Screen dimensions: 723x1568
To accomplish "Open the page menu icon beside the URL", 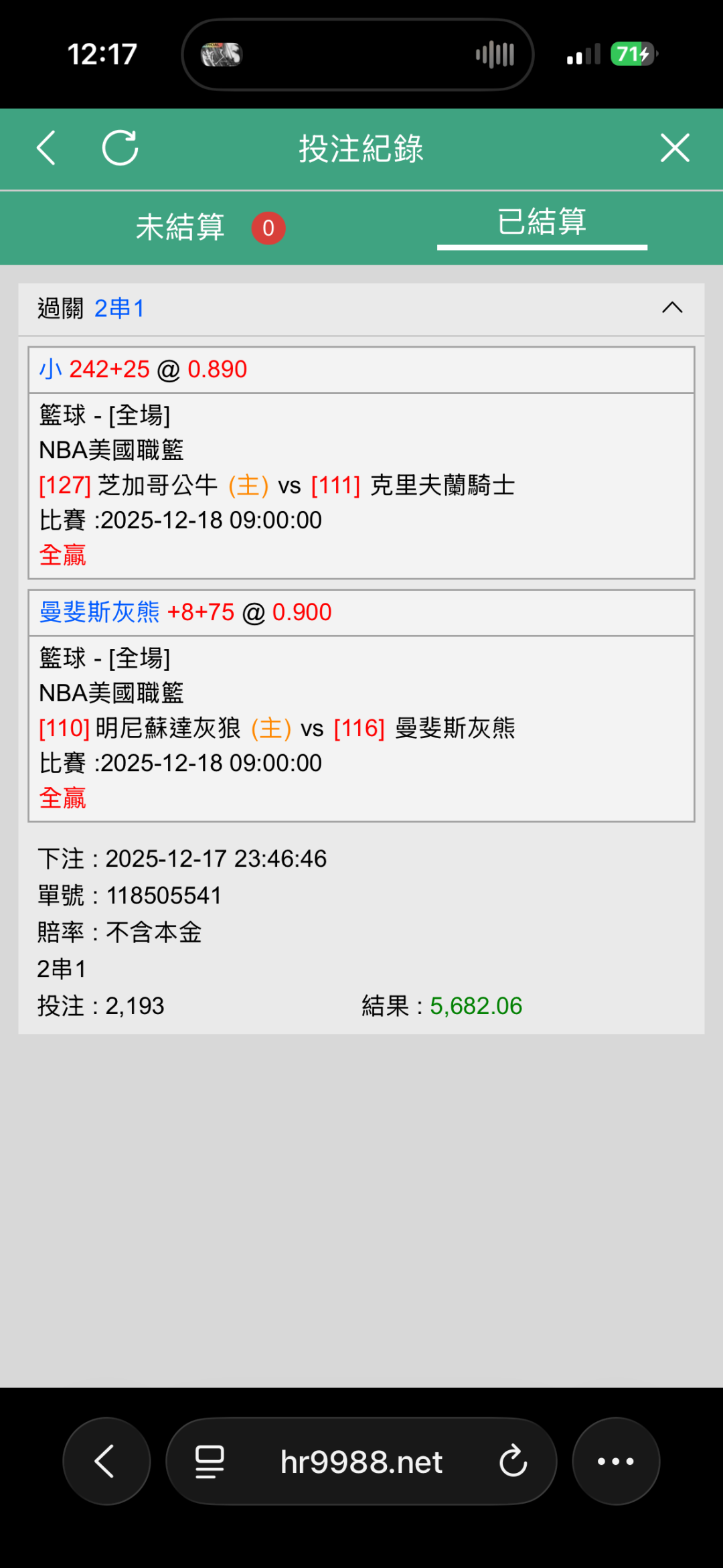I will pos(210,1462).
